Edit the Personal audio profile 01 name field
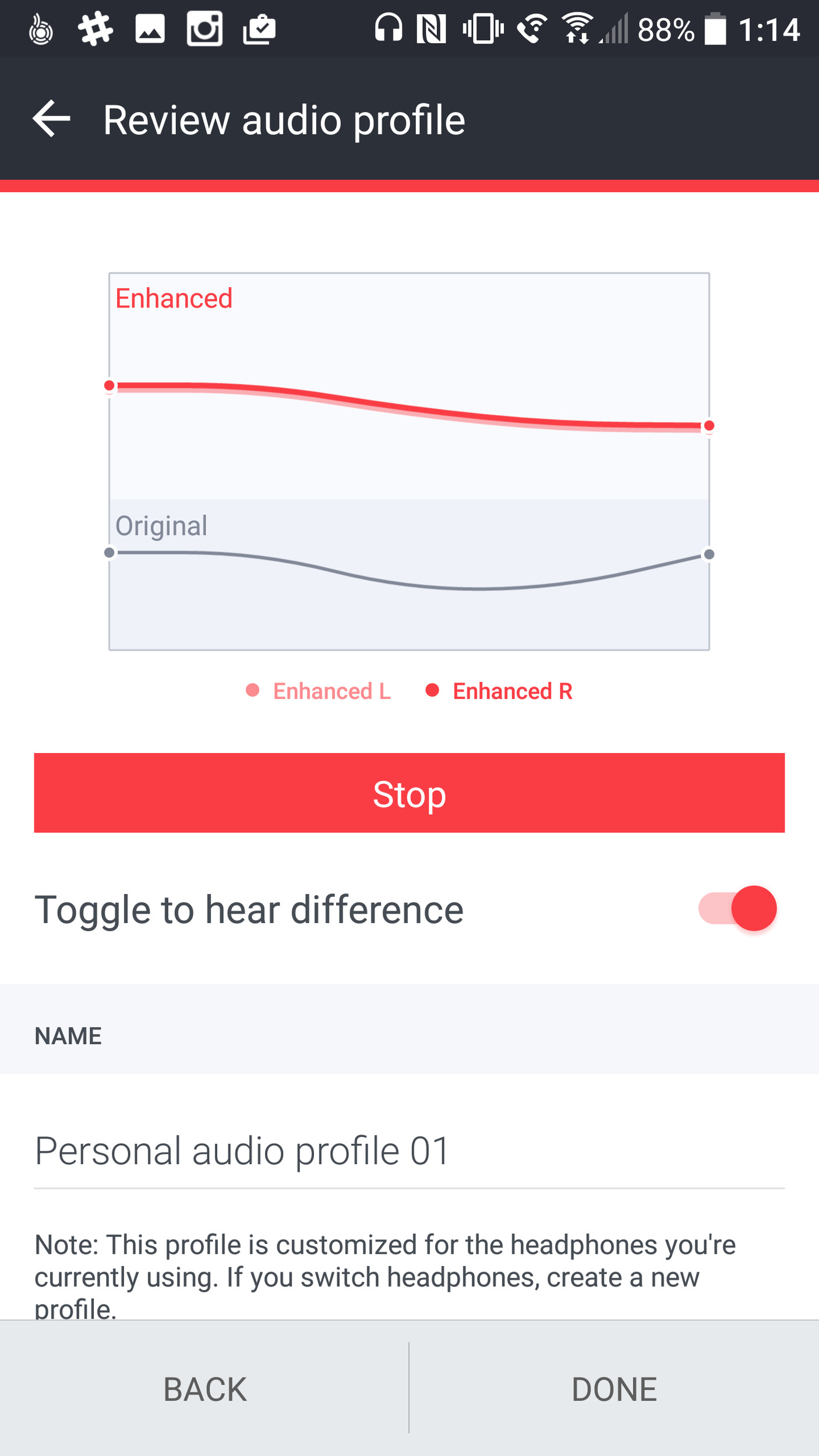 coord(409,1151)
